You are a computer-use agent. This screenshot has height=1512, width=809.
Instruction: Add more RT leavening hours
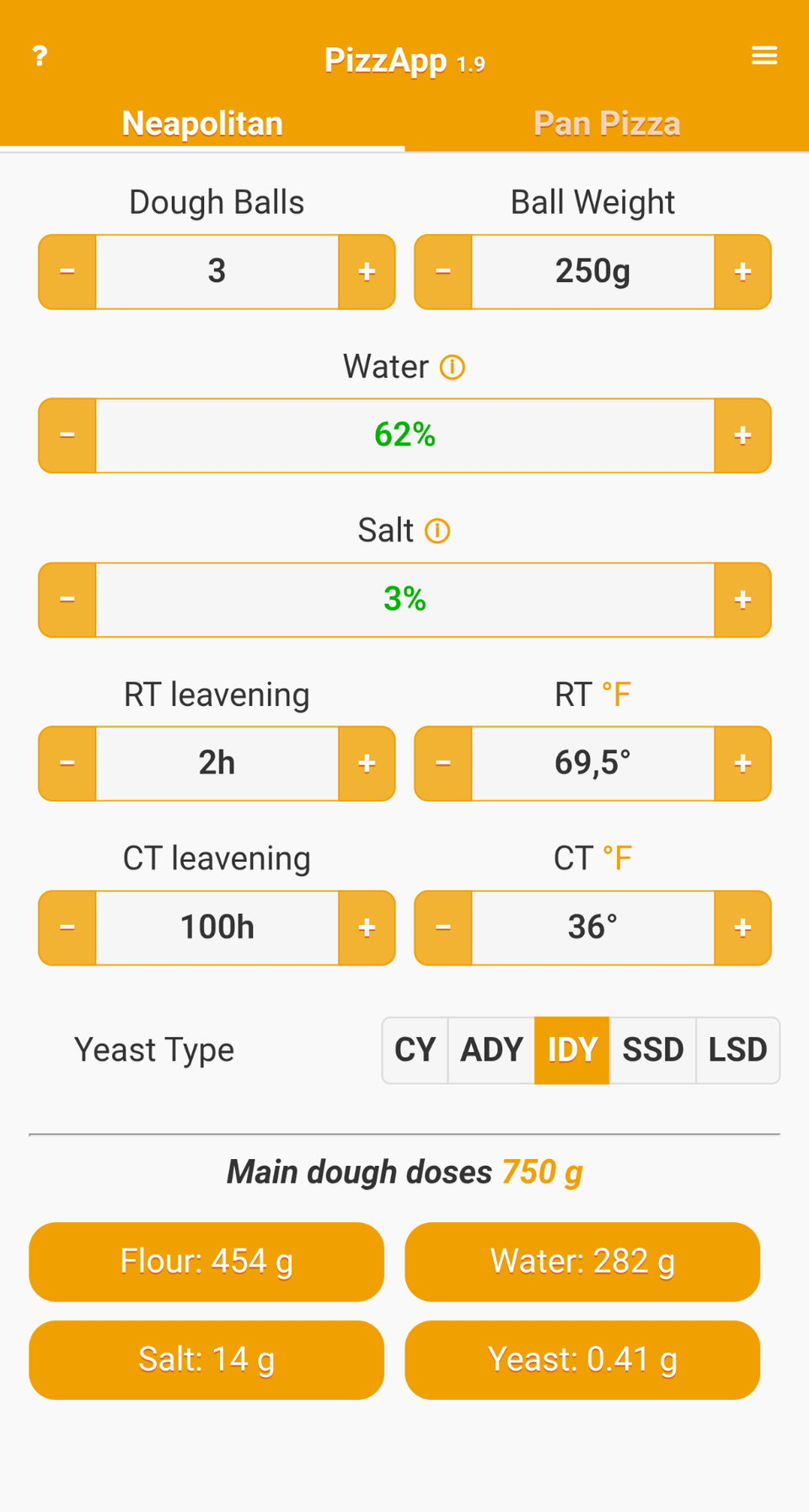coord(367,763)
